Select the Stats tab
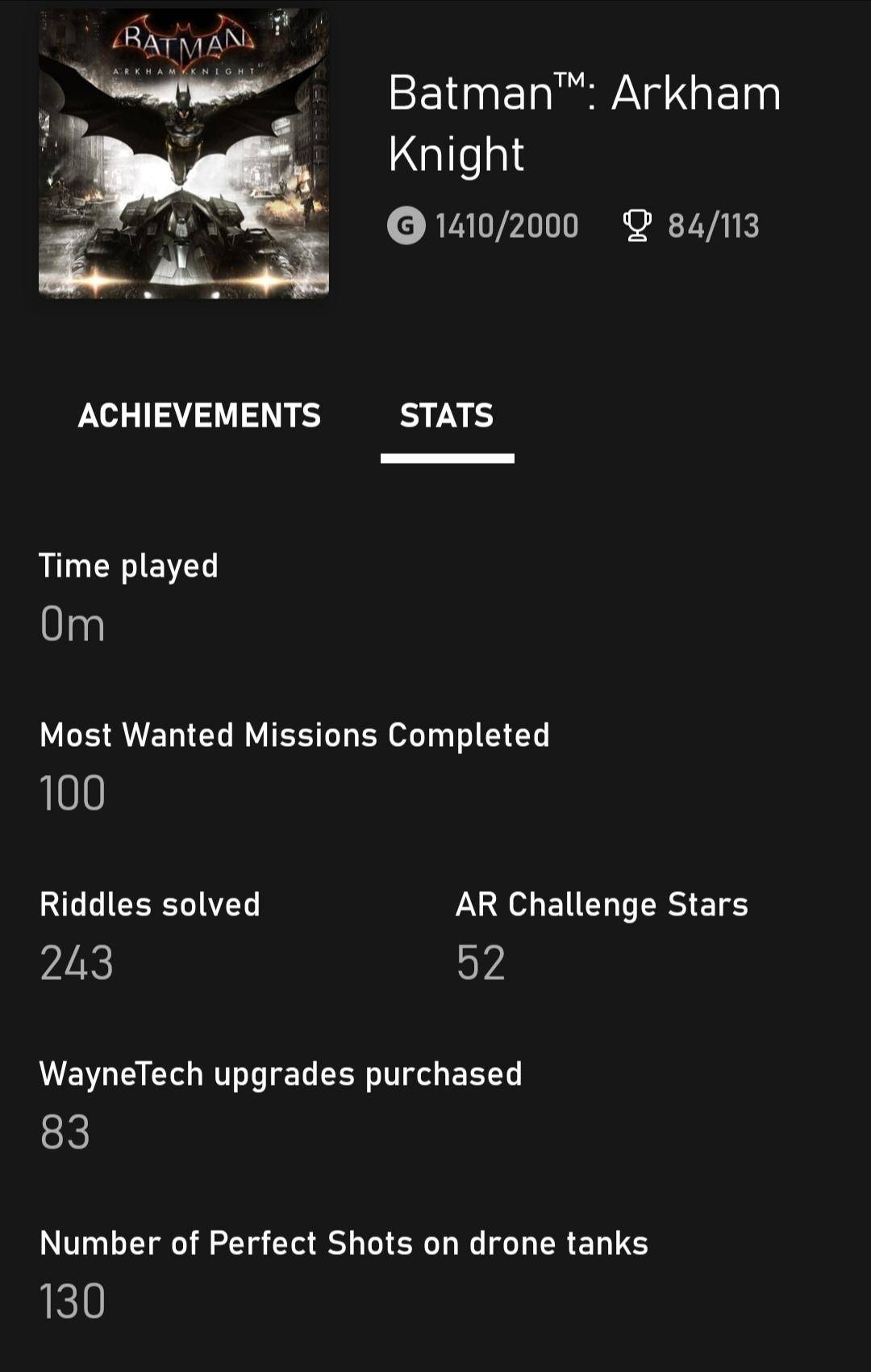Image resolution: width=871 pixels, height=1372 pixels. [447, 415]
